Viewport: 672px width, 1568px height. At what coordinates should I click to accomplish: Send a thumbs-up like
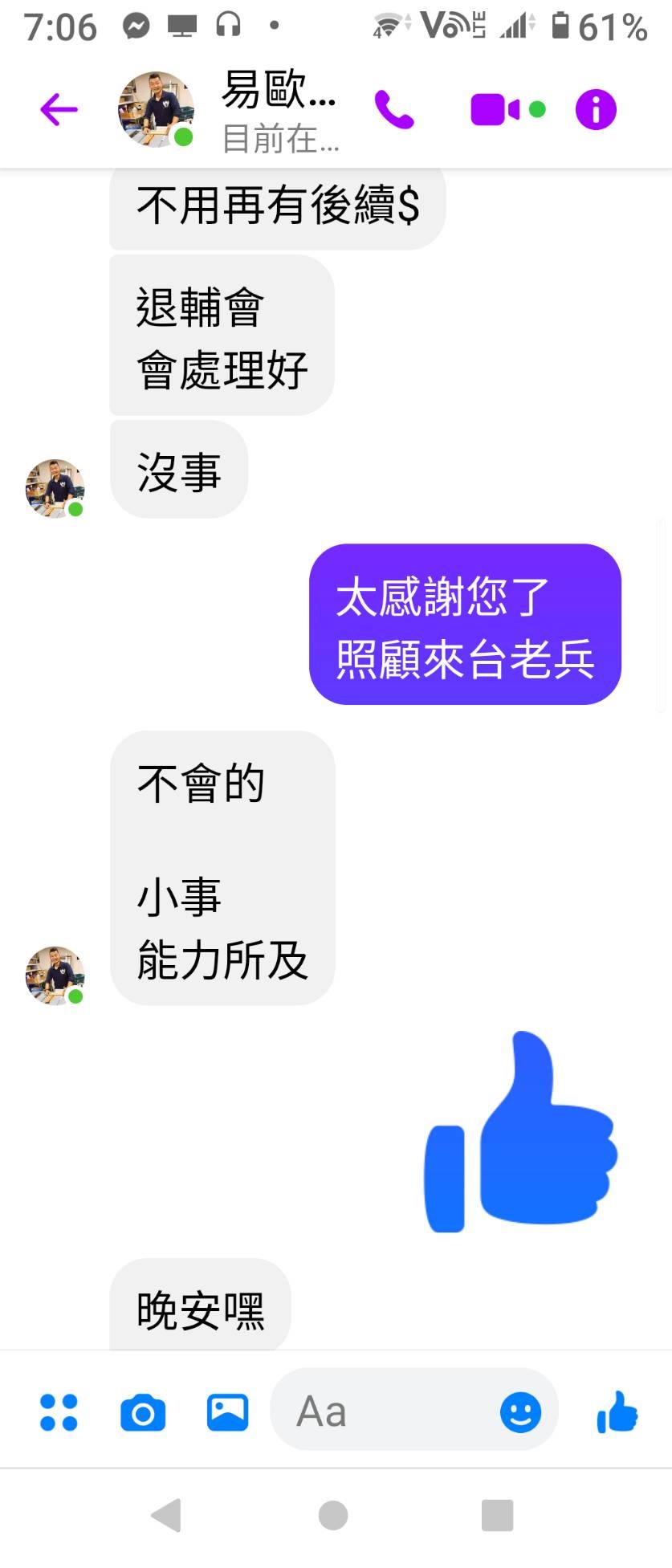[617, 1412]
